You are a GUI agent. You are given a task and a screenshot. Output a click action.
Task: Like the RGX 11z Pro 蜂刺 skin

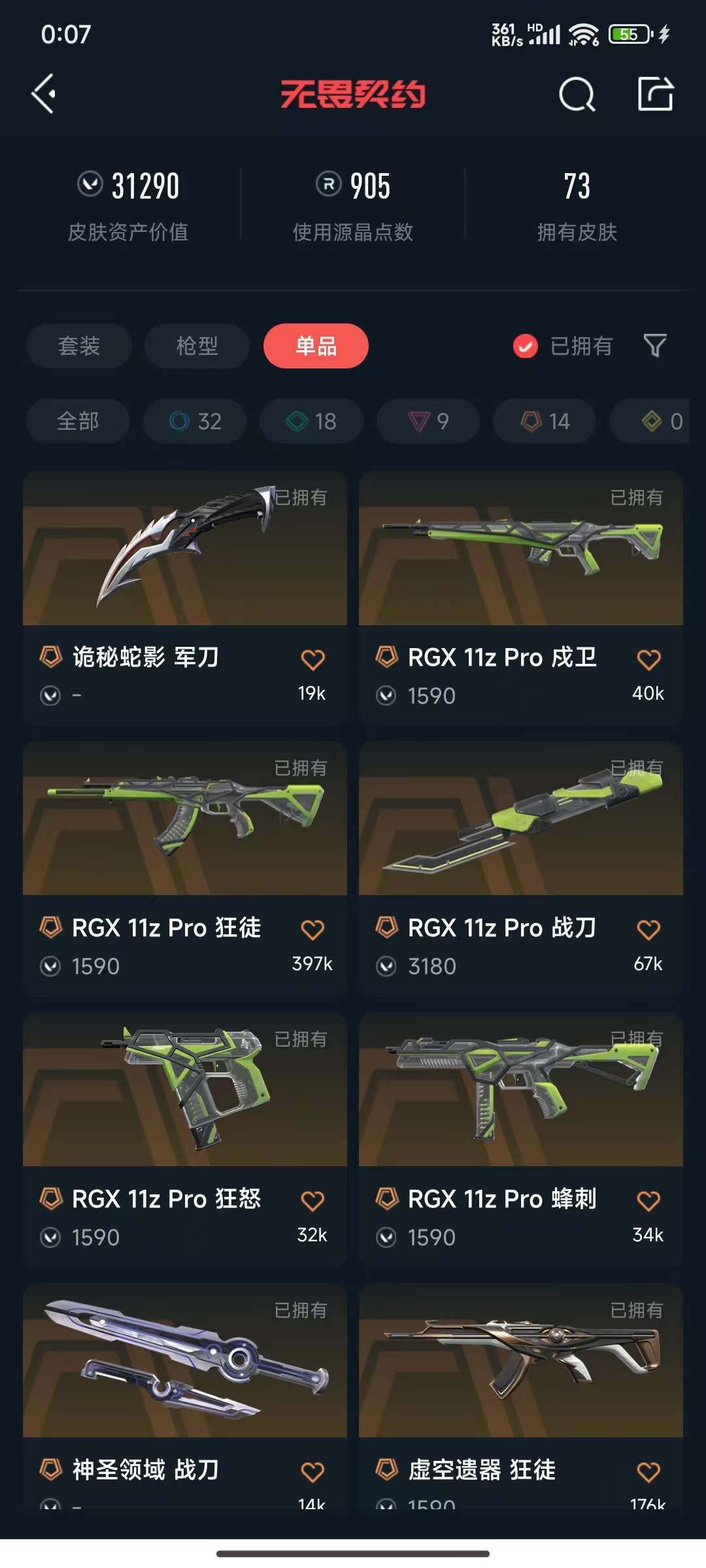pyautogui.click(x=648, y=1201)
